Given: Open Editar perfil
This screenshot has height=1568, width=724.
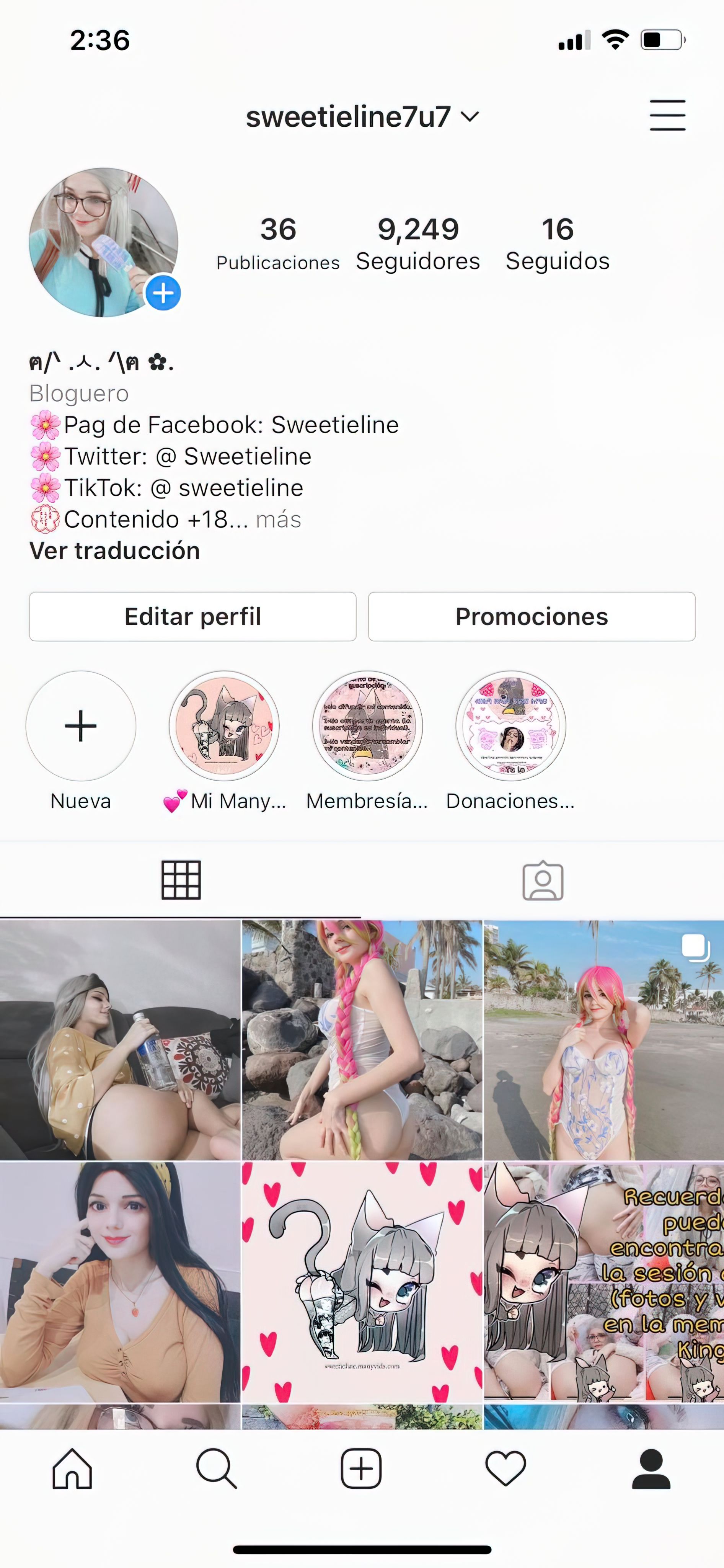Looking at the screenshot, I should 193,617.
